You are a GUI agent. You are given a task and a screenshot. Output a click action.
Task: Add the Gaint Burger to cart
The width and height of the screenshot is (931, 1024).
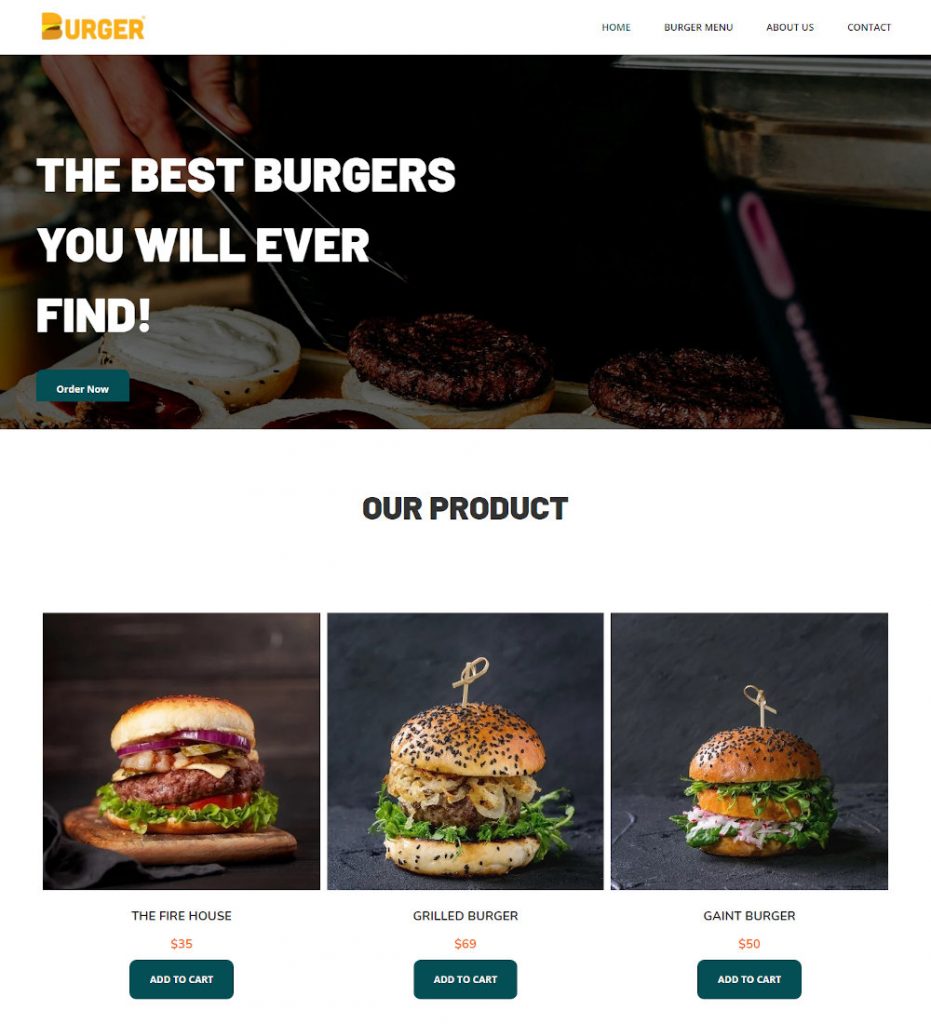749,979
